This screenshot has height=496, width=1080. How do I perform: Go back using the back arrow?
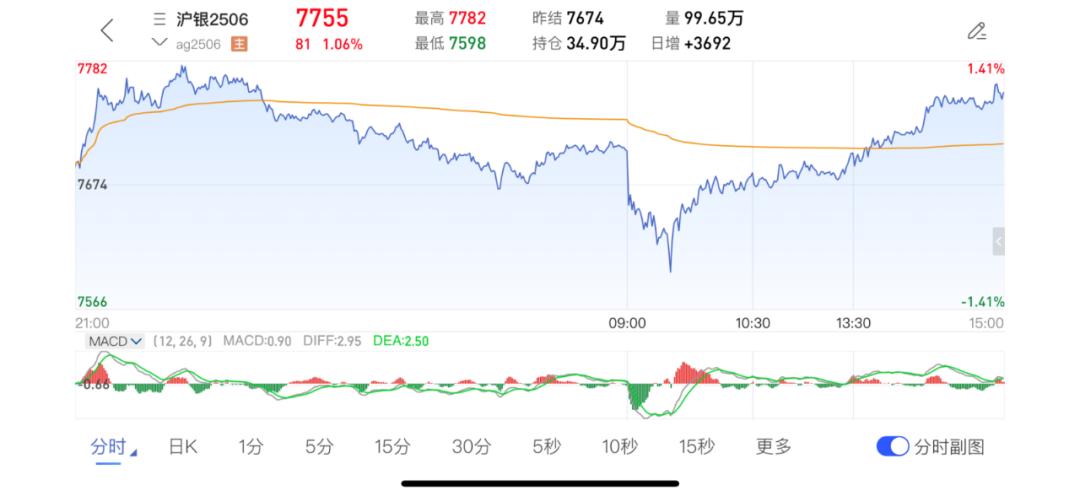[x=107, y=30]
